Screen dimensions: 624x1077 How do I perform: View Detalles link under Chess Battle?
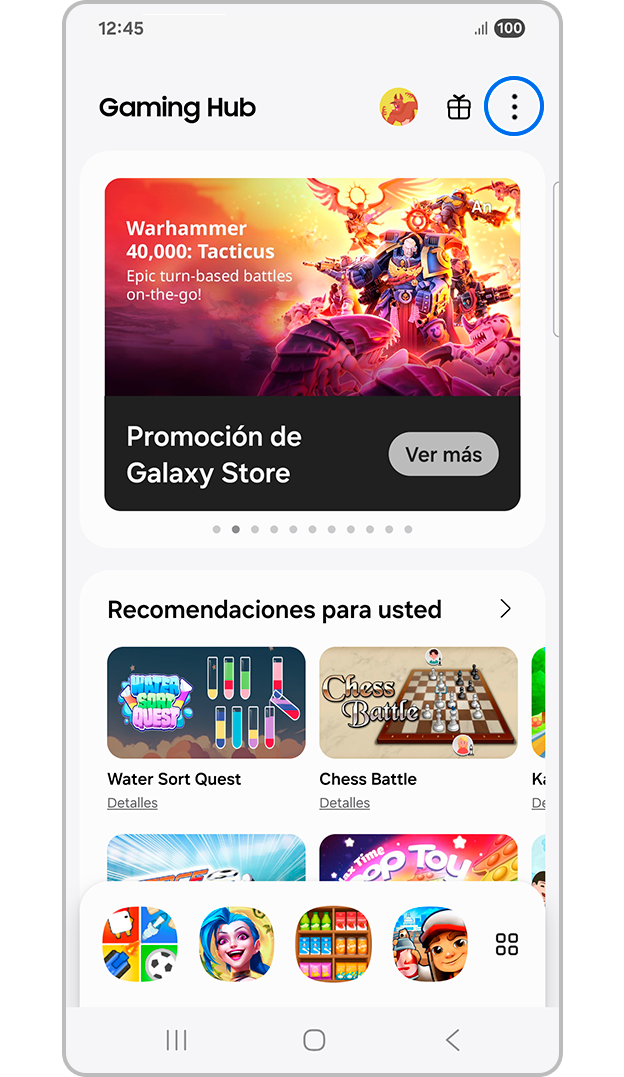coord(344,803)
